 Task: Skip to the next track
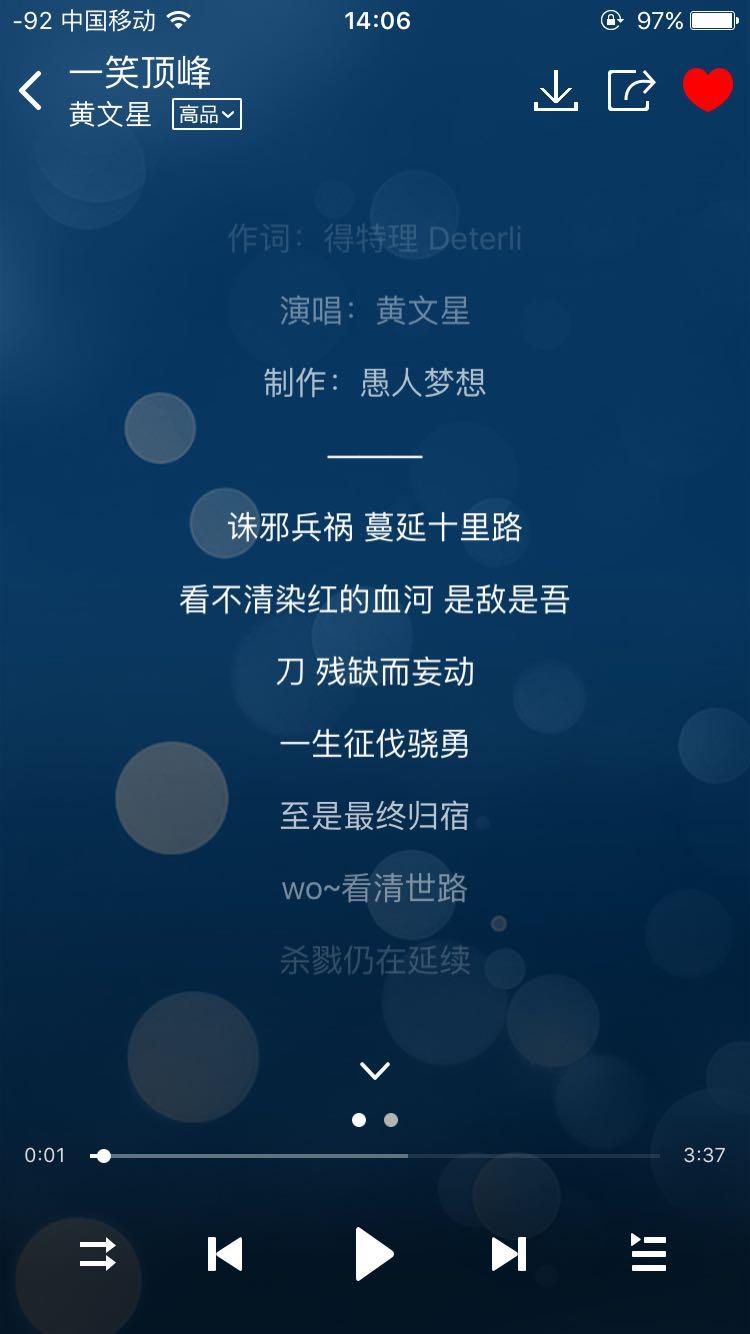click(508, 1253)
